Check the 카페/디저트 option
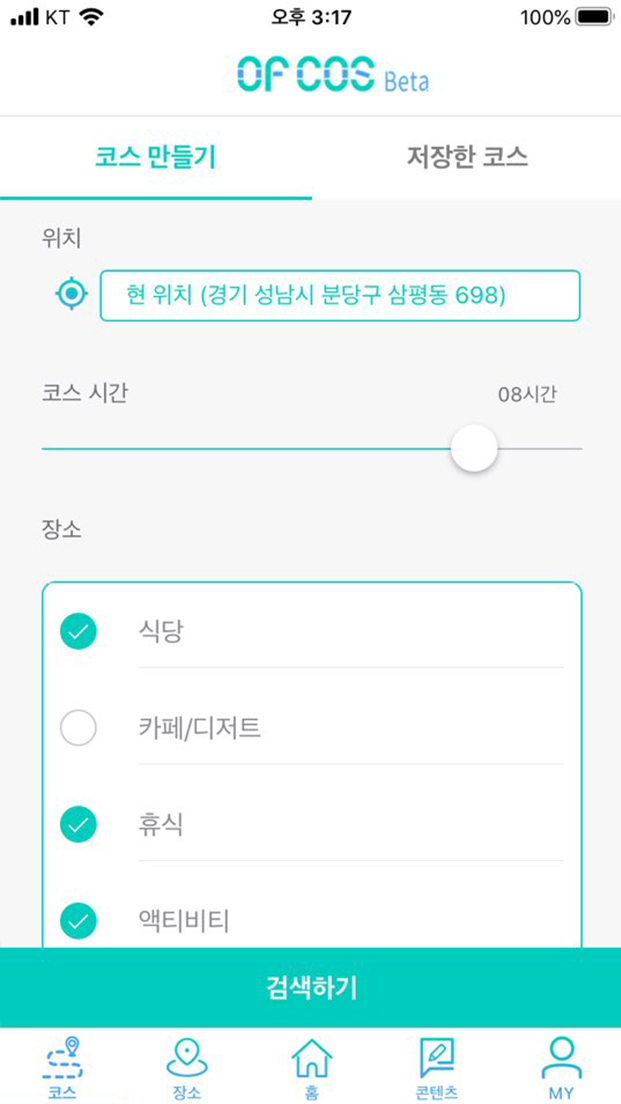The height and width of the screenshot is (1104, 621). pos(78,728)
